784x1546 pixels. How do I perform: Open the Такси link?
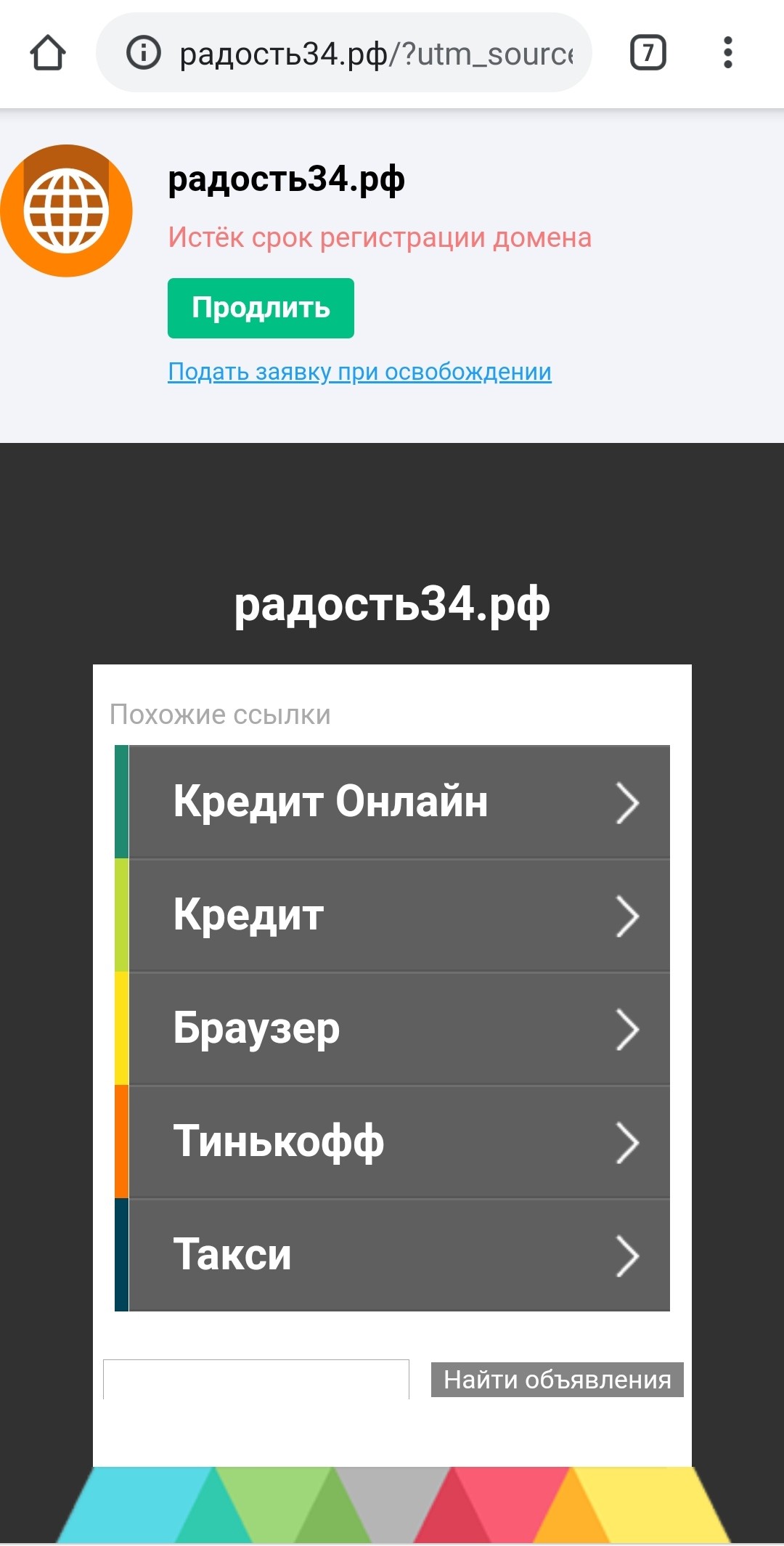[x=399, y=1255]
